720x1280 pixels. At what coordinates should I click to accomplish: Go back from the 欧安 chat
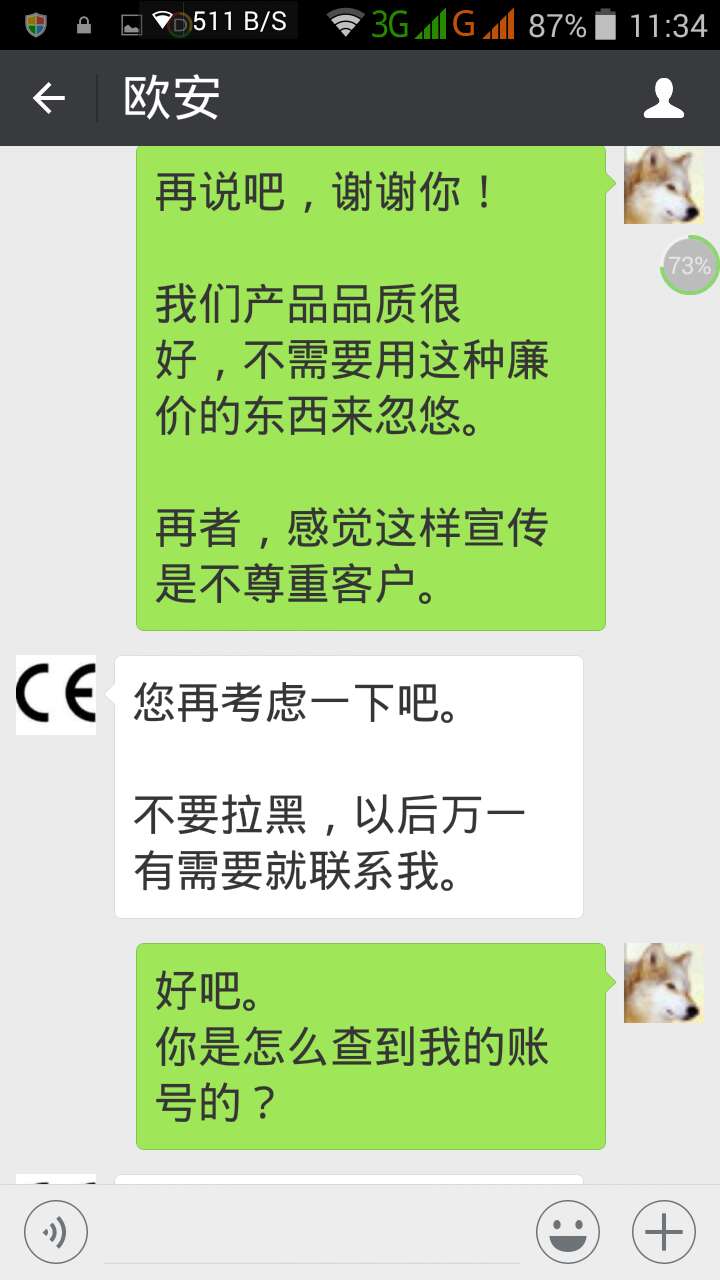pos(48,98)
